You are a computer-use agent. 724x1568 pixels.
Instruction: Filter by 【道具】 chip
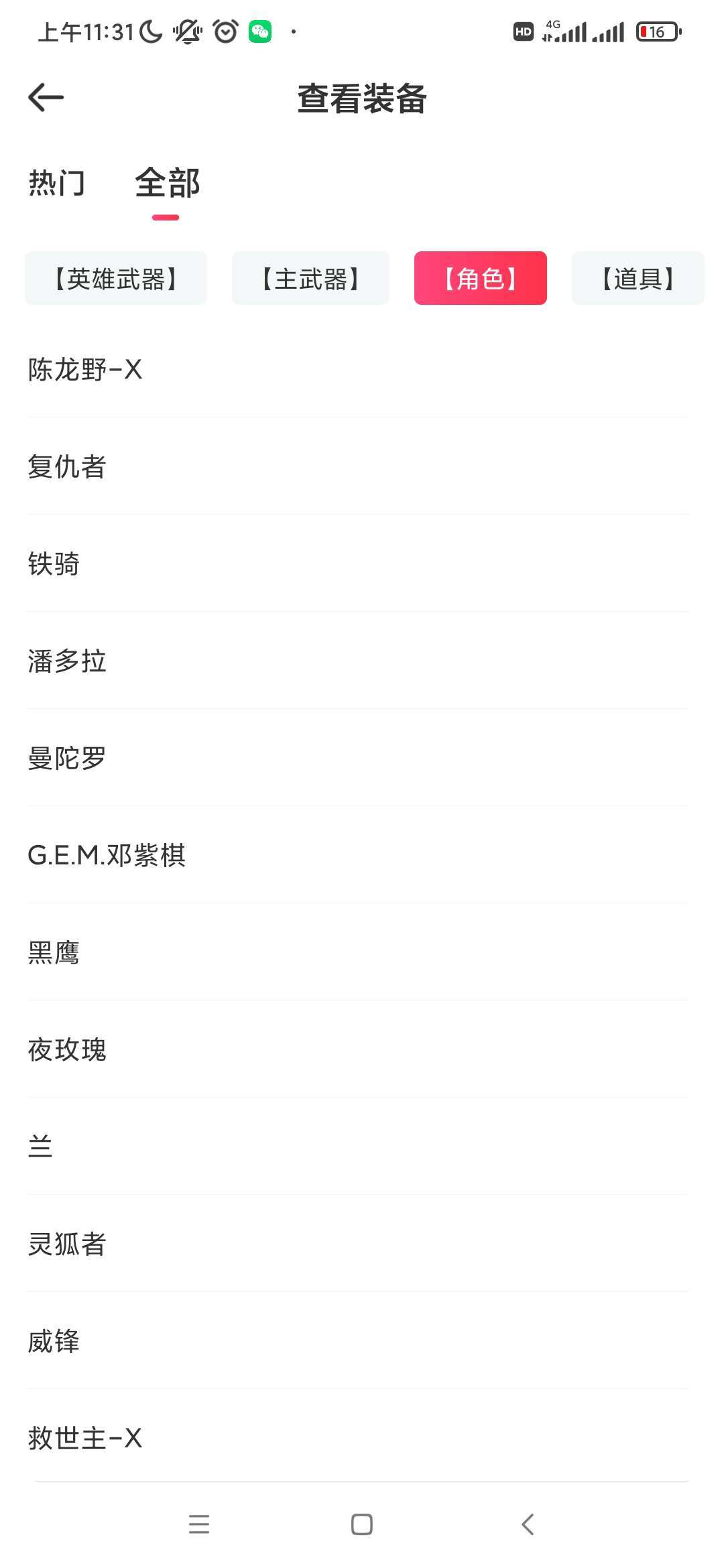(x=638, y=278)
